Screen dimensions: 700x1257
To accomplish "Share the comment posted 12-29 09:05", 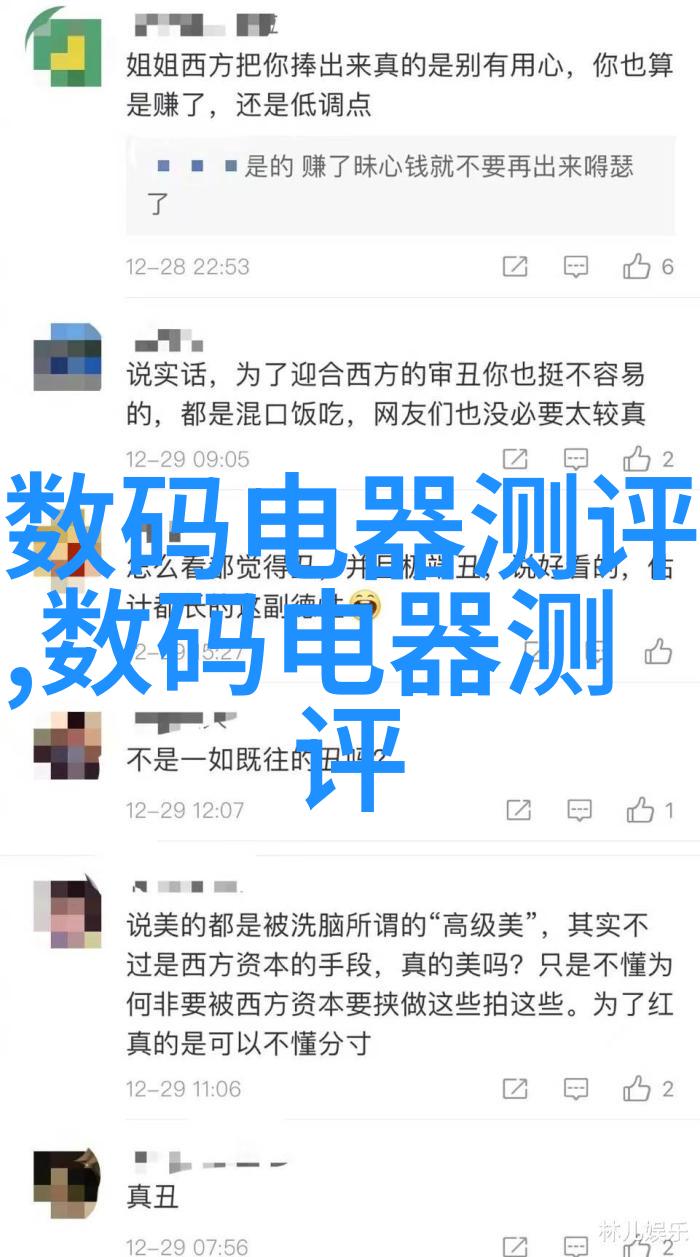I will tap(515, 459).
